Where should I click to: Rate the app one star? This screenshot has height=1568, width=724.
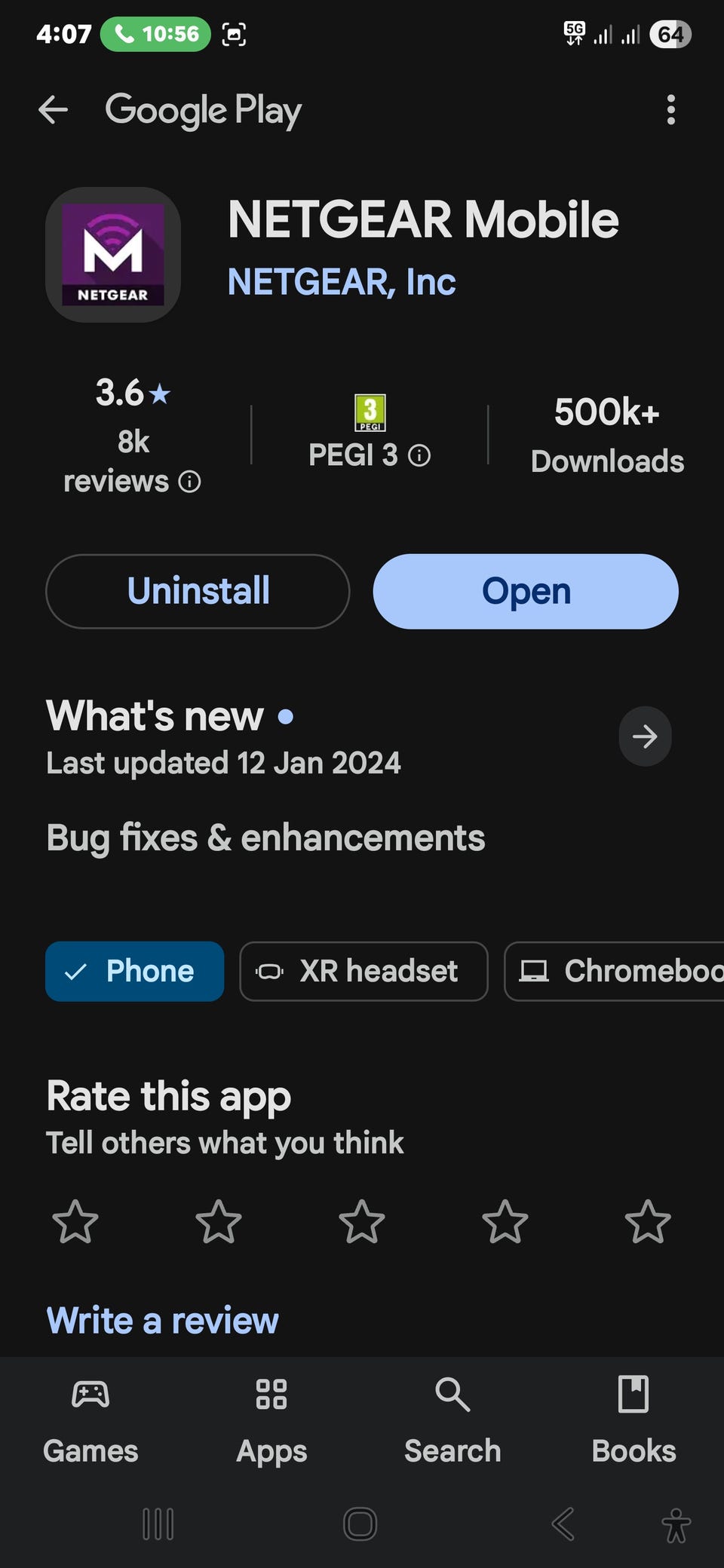(x=75, y=1221)
